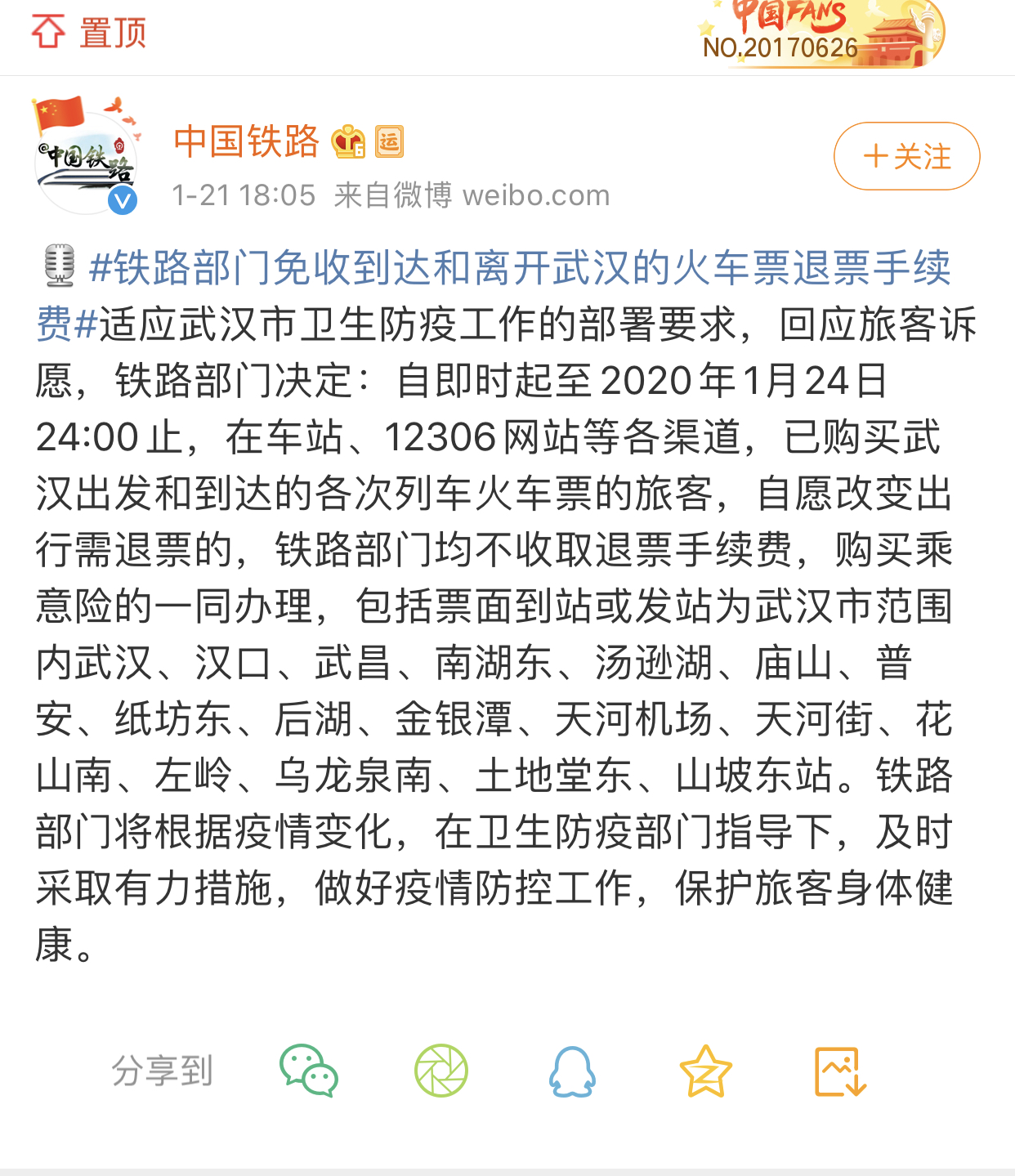Click the 置顶 pinned label
Image resolution: width=1015 pixels, height=1176 pixels.
(x=111, y=30)
